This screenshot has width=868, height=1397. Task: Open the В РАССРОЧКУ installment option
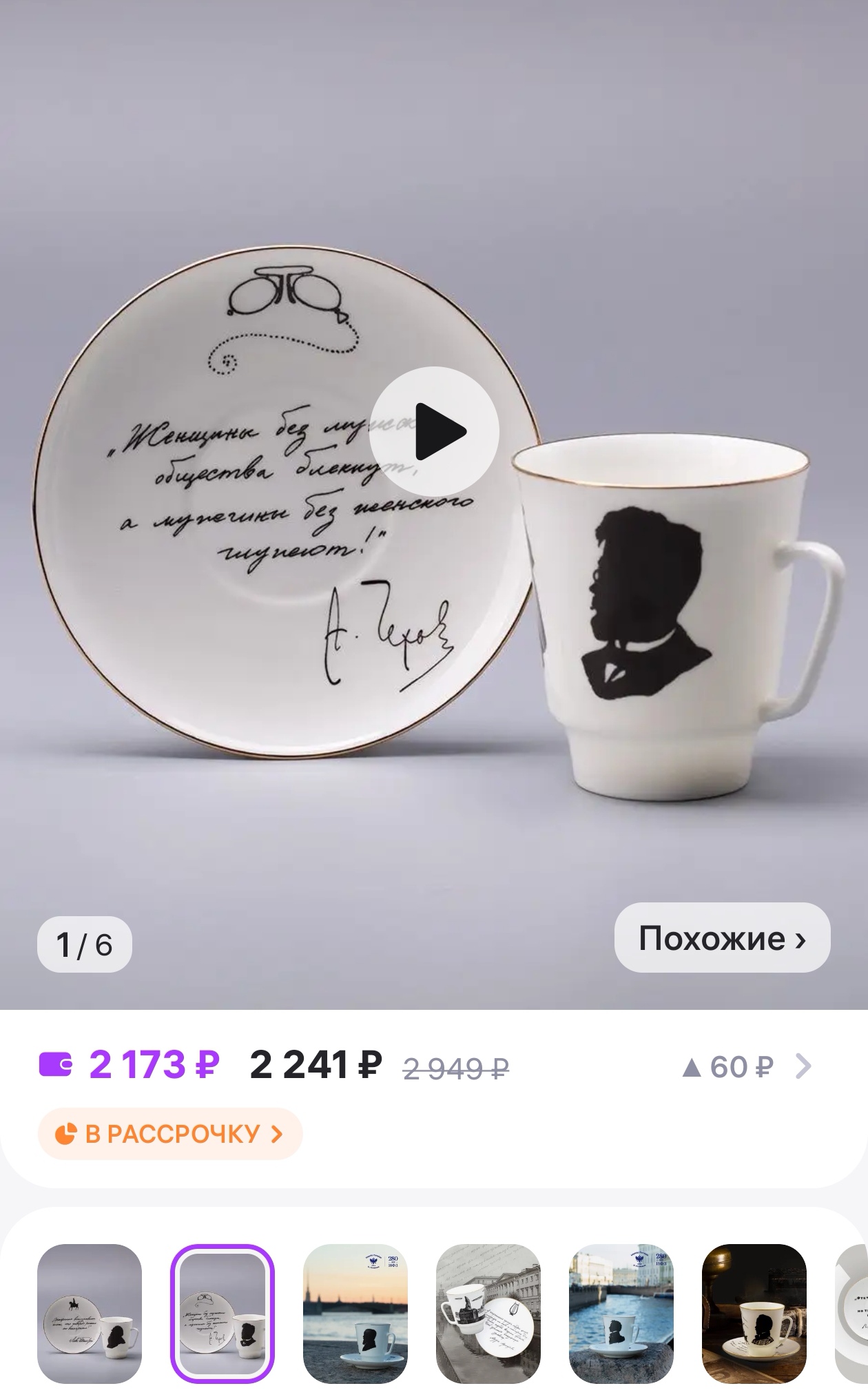pyautogui.click(x=170, y=1134)
